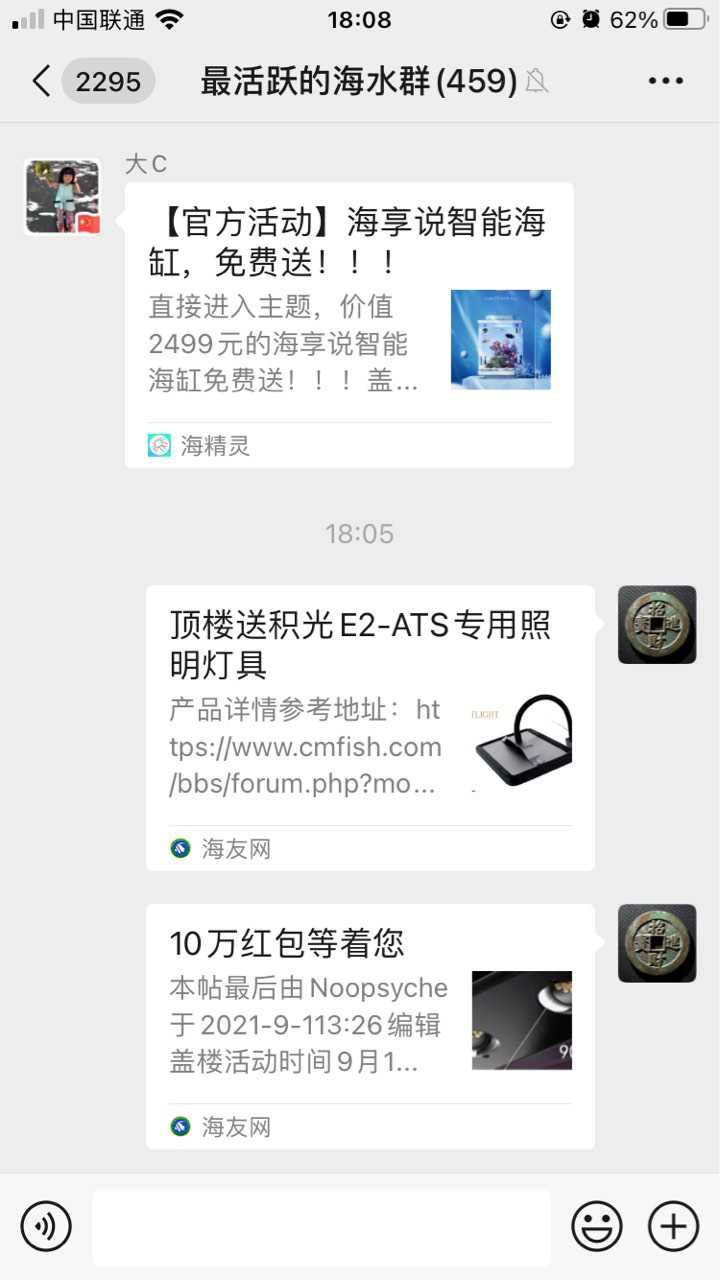The width and height of the screenshot is (720, 1280).
Task: View the sender's avatar beside the 10万红包等着您 card
Action: [x=657, y=943]
